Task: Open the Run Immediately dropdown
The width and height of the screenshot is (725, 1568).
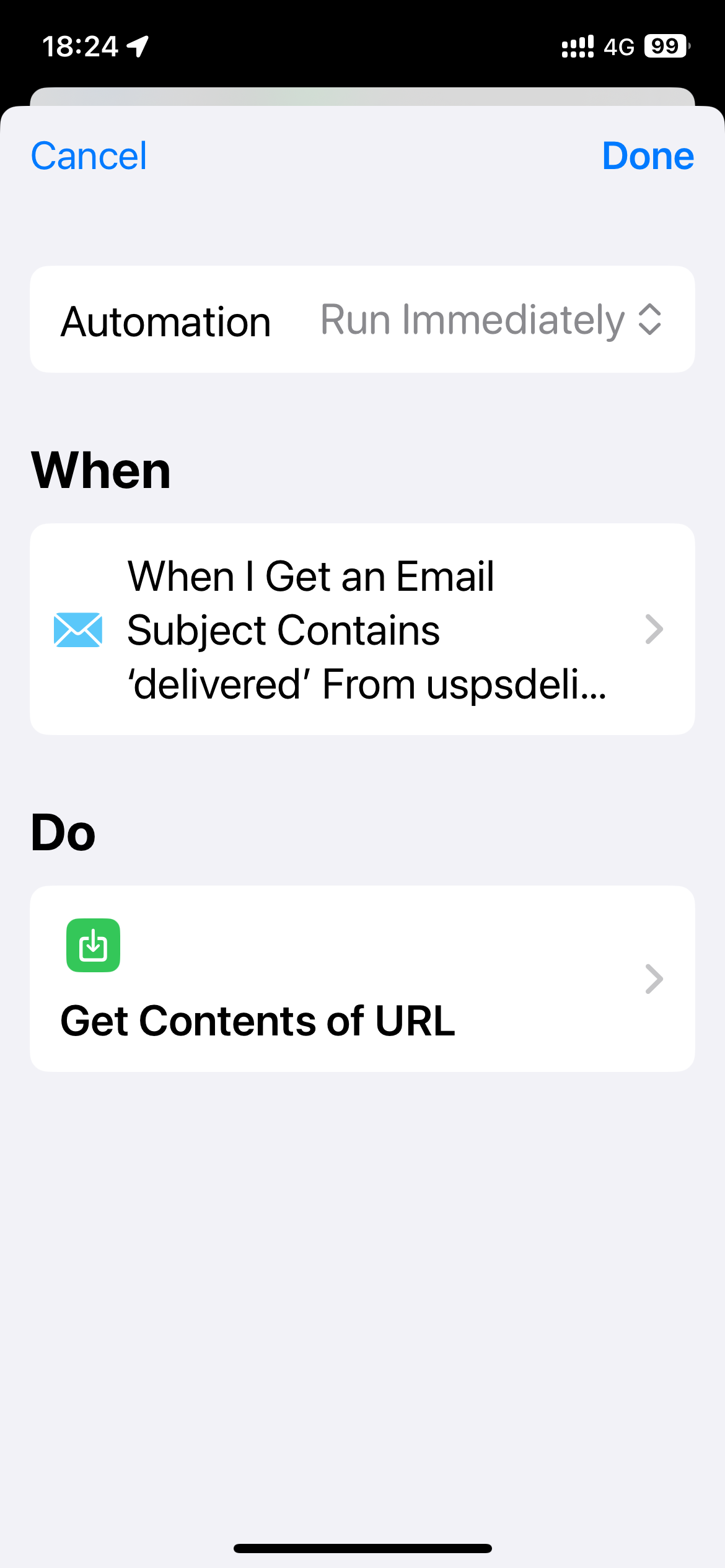Action: (491, 320)
